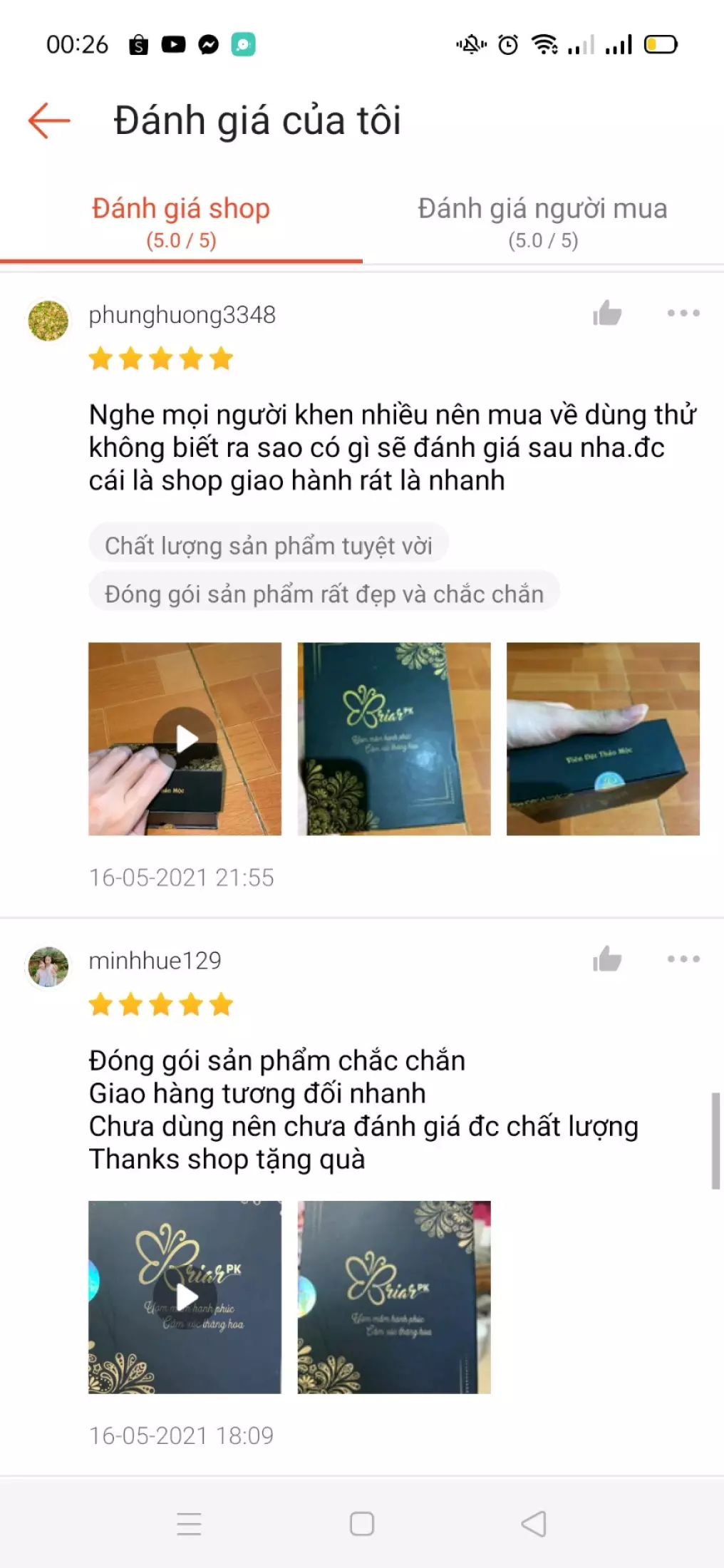Viewport: 724px width, 1568px height.
Task: Tap username minhhue129
Action: [x=155, y=960]
